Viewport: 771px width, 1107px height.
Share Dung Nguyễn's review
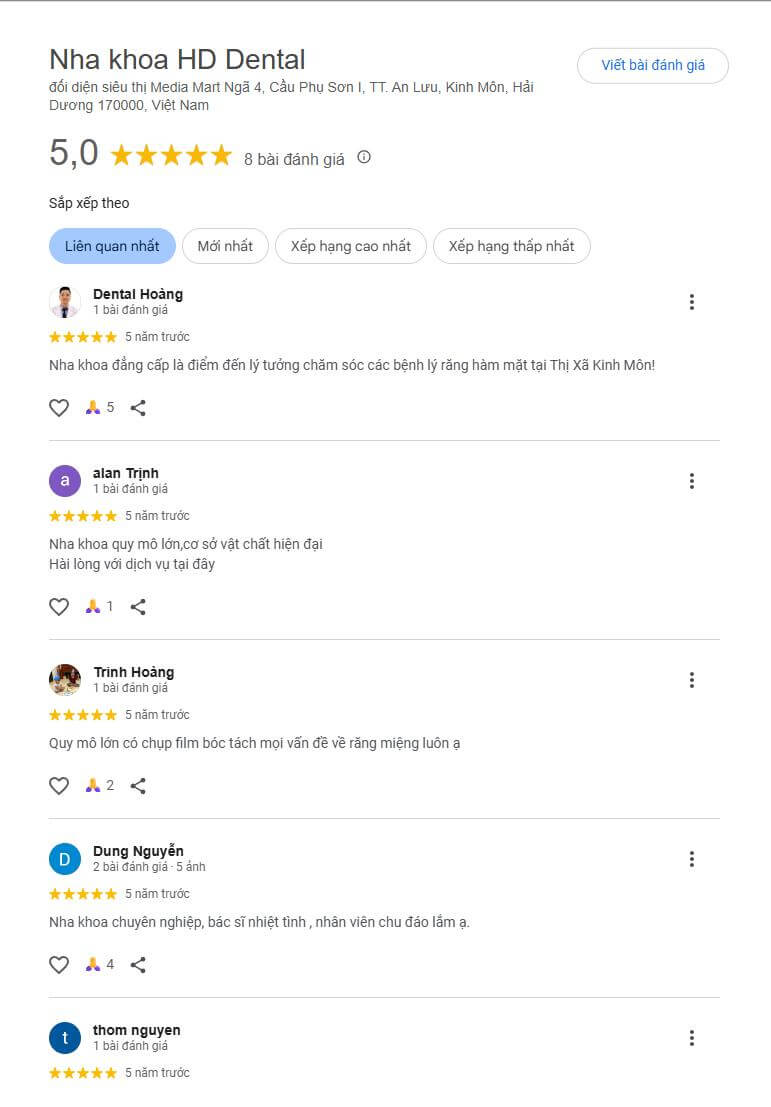click(x=138, y=965)
